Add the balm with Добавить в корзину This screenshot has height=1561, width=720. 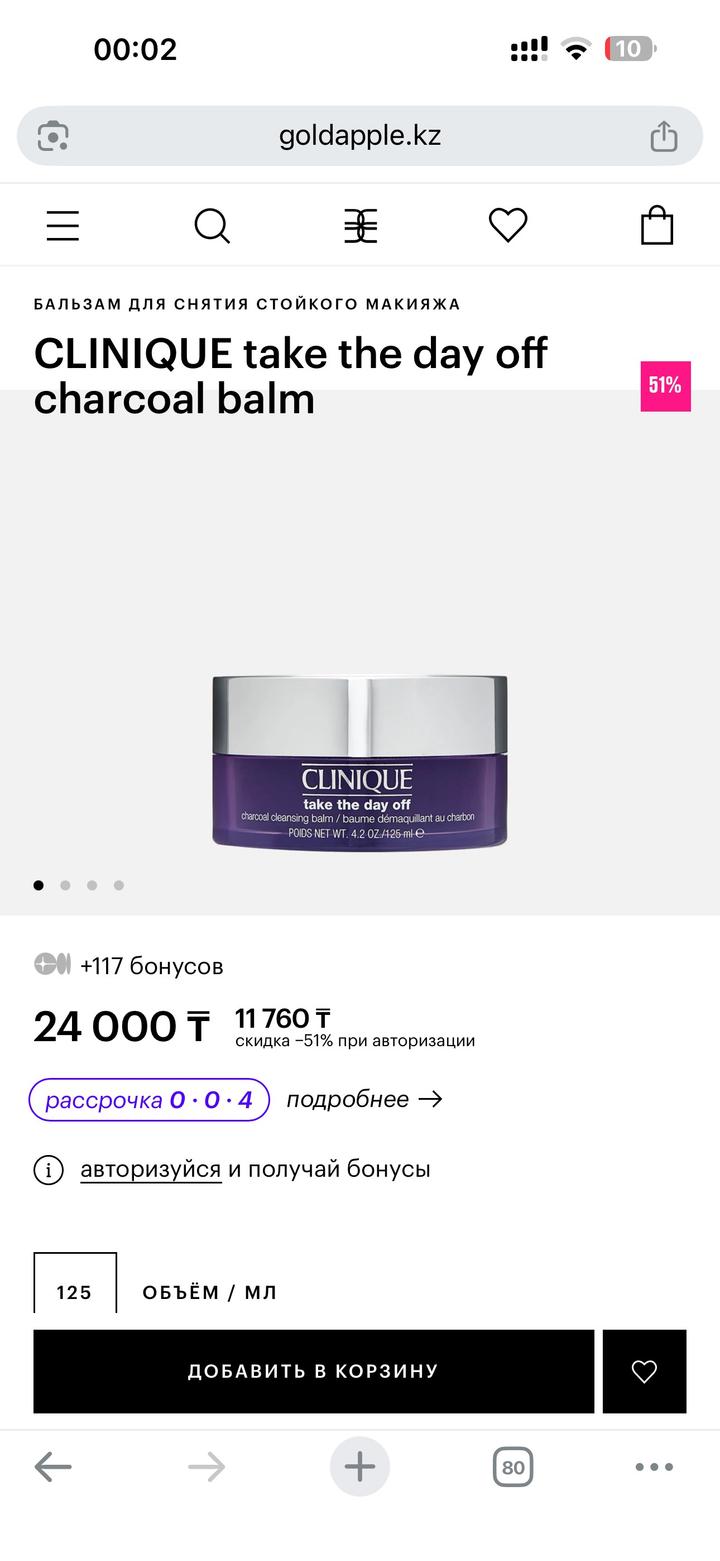click(313, 1371)
